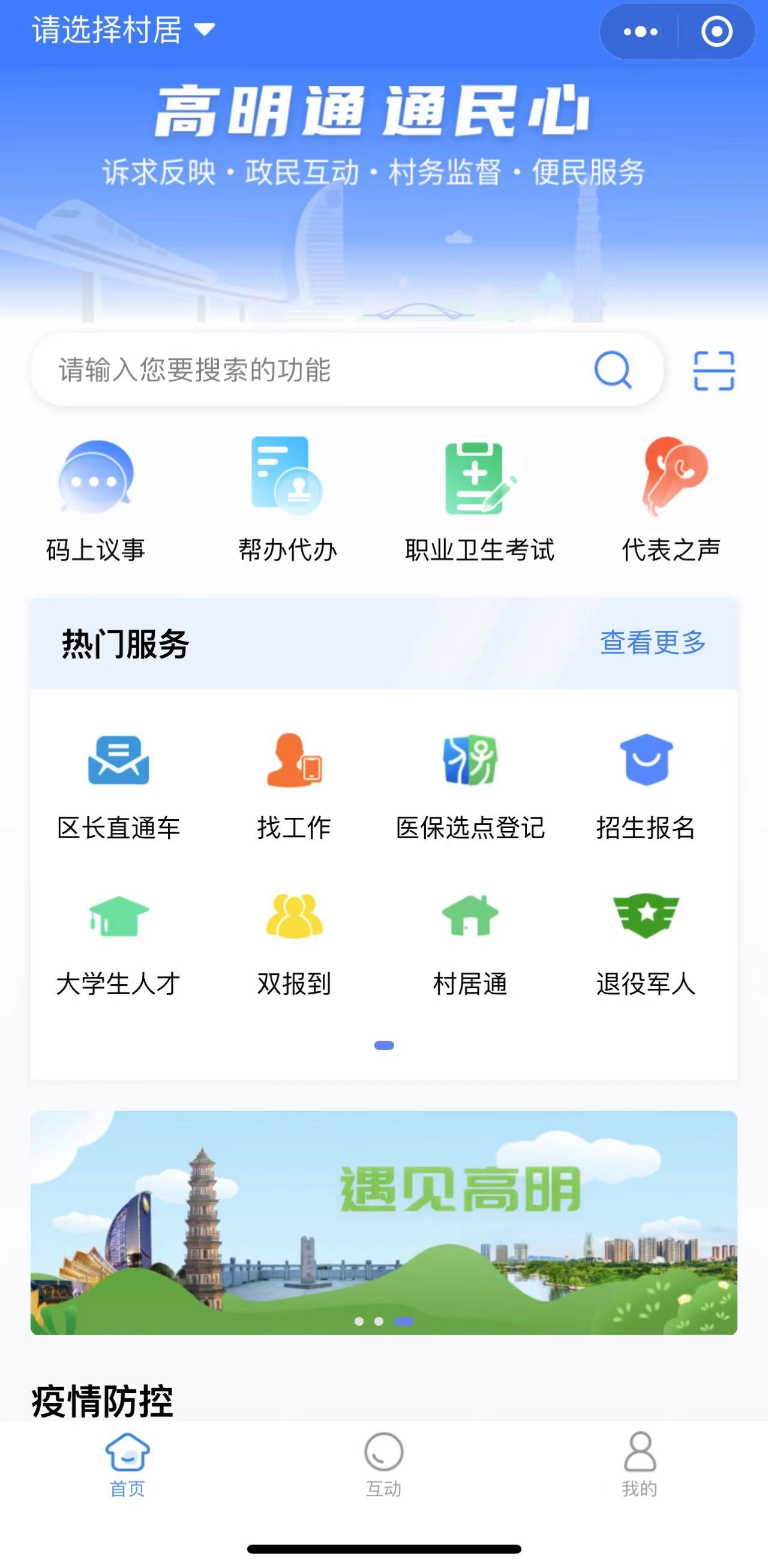Viewport: 768px width, 1568px height.
Task: Open 医保选点登记
Action: pyautogui.click(x=470, y=788)
